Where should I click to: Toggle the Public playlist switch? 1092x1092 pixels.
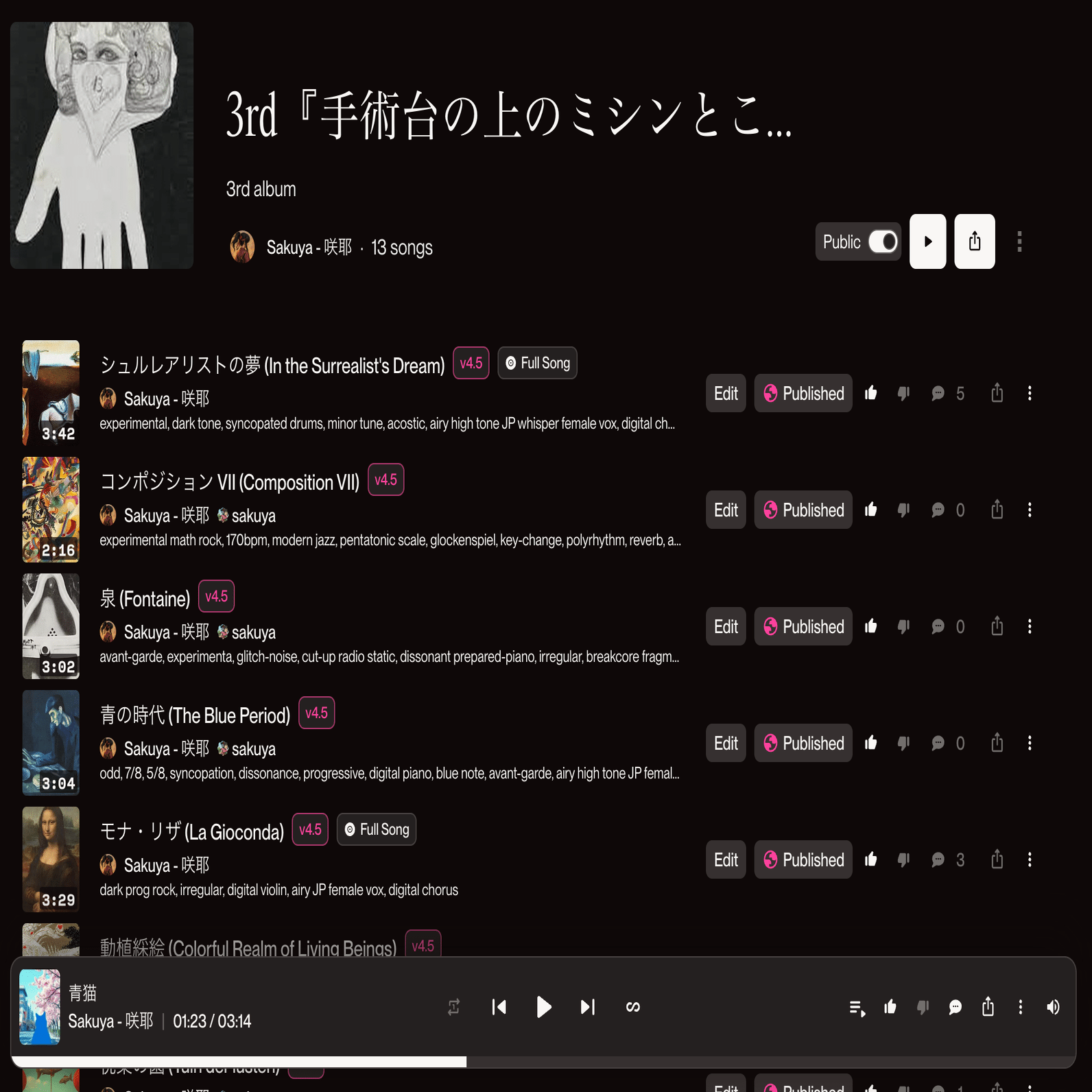point(882,241)
